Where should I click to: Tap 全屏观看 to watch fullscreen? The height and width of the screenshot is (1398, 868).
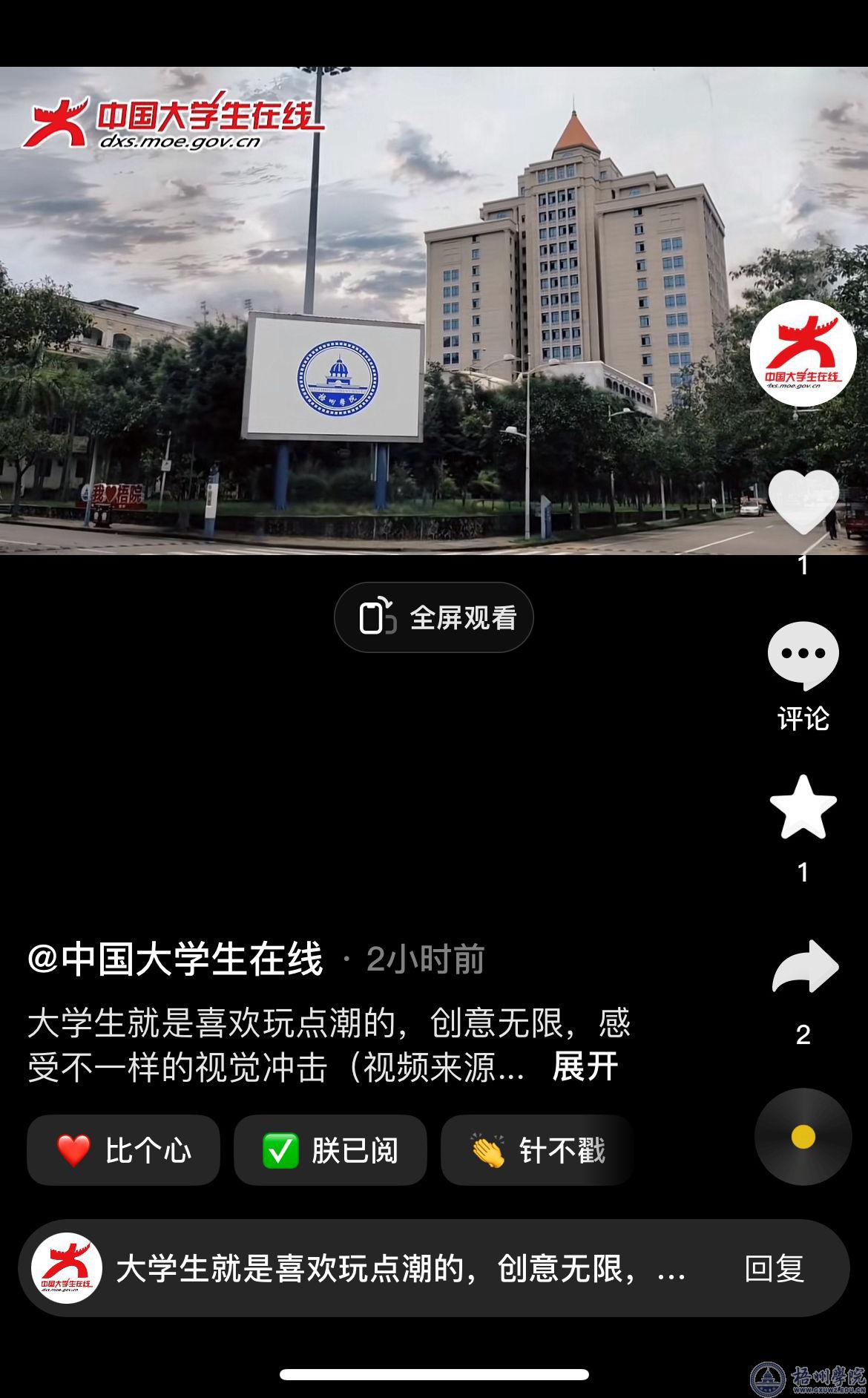point(434,617)
